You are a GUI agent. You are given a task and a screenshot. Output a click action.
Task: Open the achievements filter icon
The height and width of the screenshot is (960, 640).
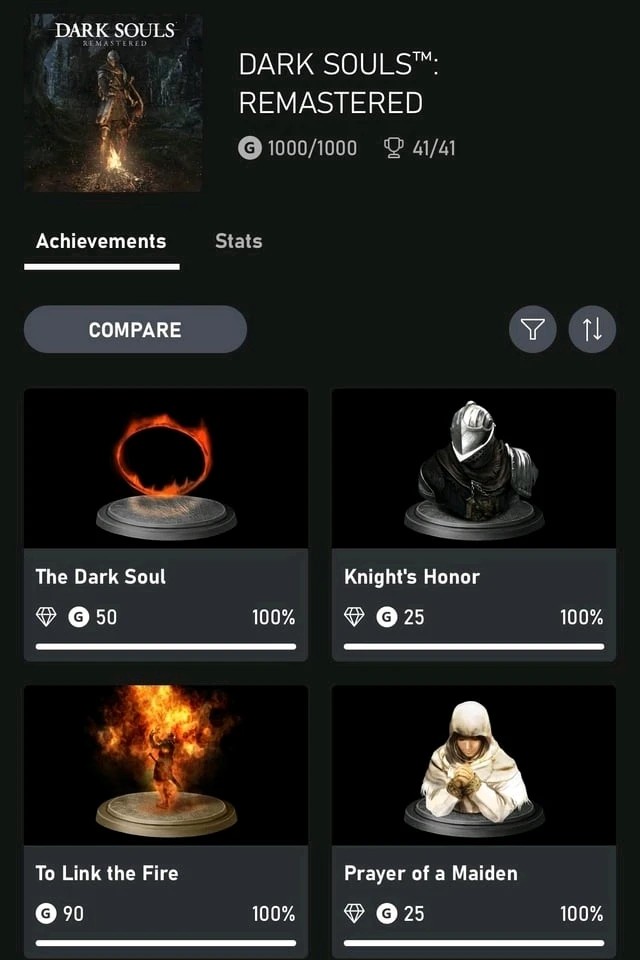point(532,329)
